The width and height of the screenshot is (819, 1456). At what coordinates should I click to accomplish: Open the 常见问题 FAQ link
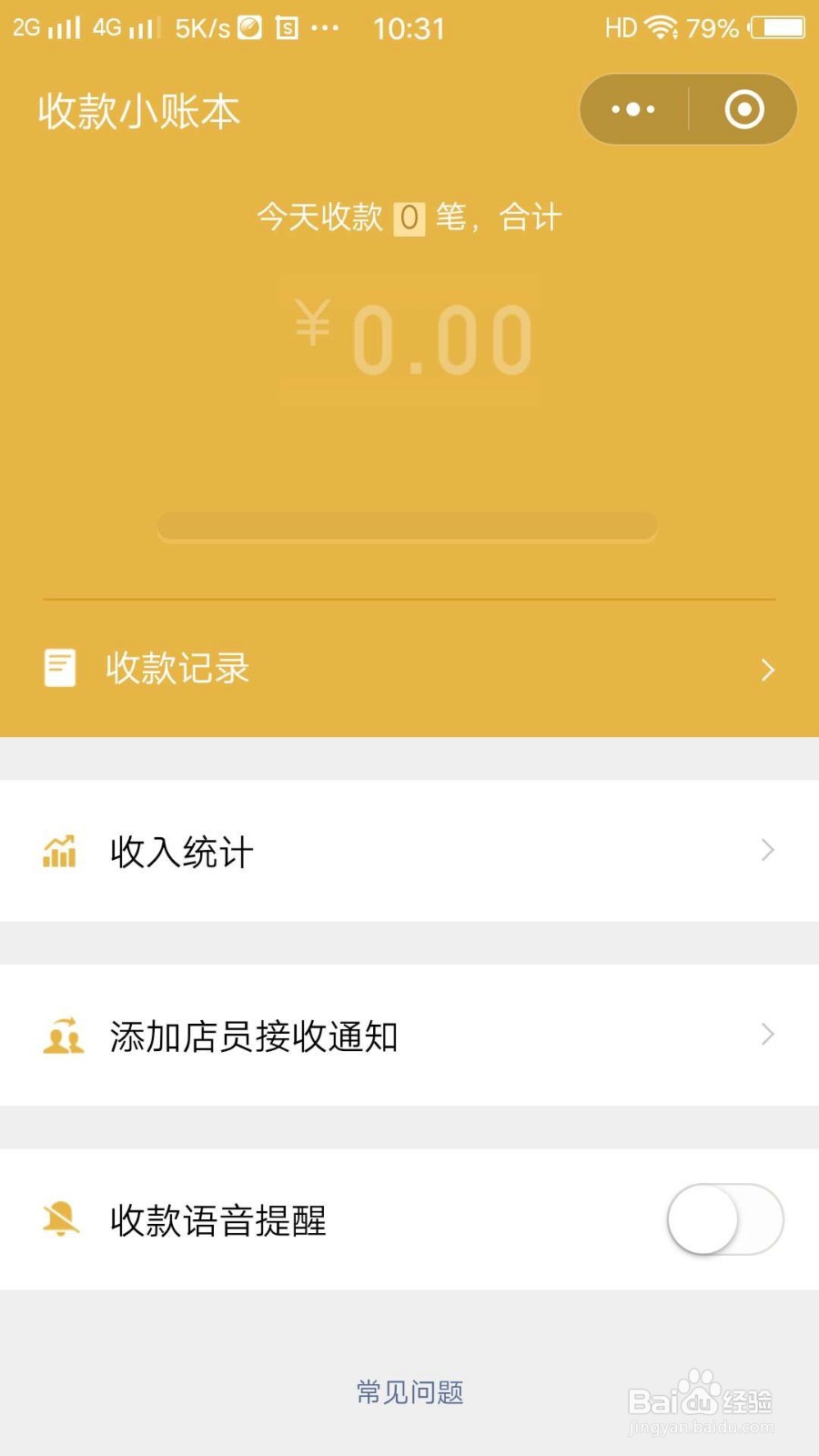[409, 1391]
